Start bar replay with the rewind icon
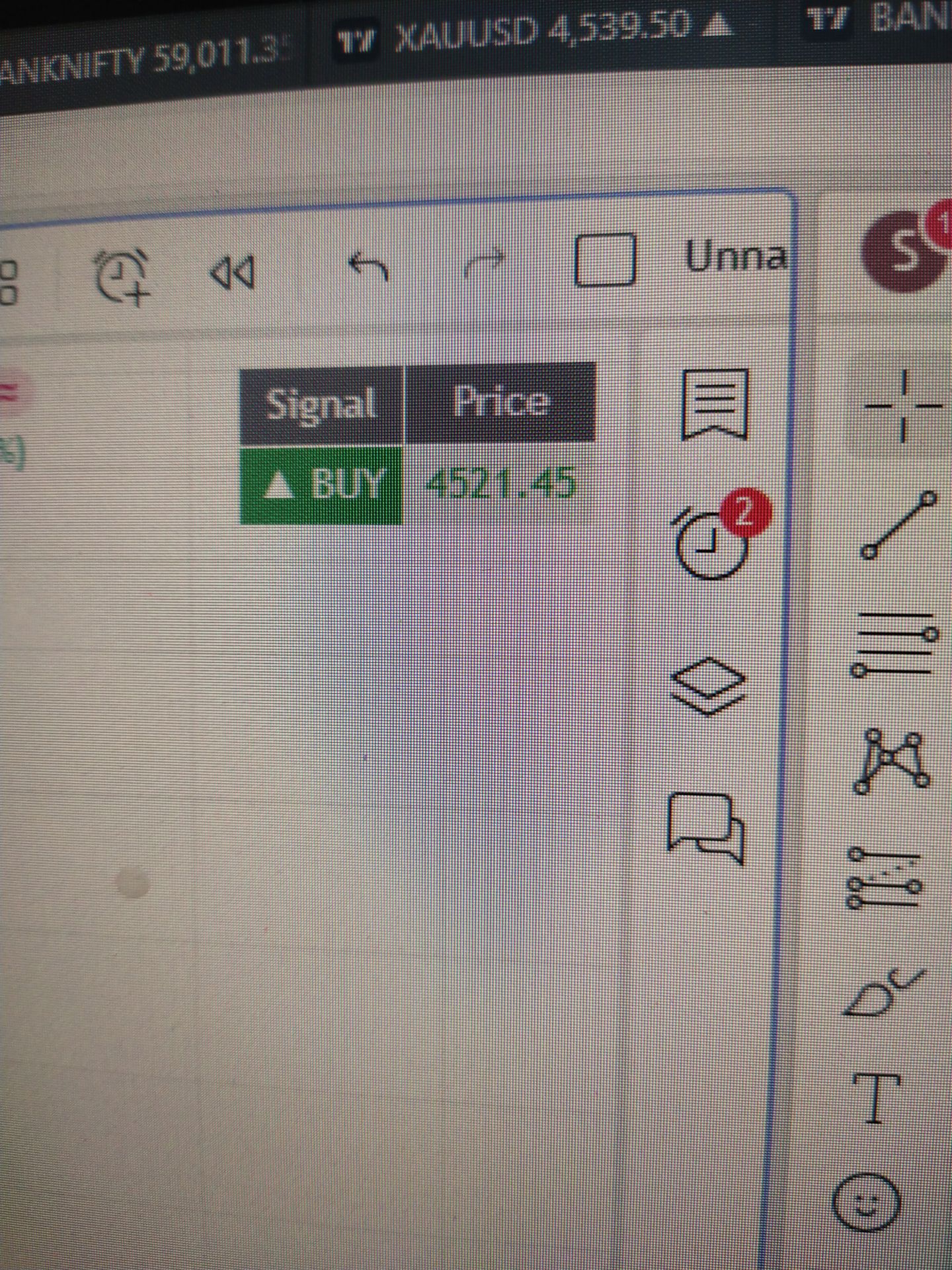952x1270 pixels. click(x=232, y=273)
